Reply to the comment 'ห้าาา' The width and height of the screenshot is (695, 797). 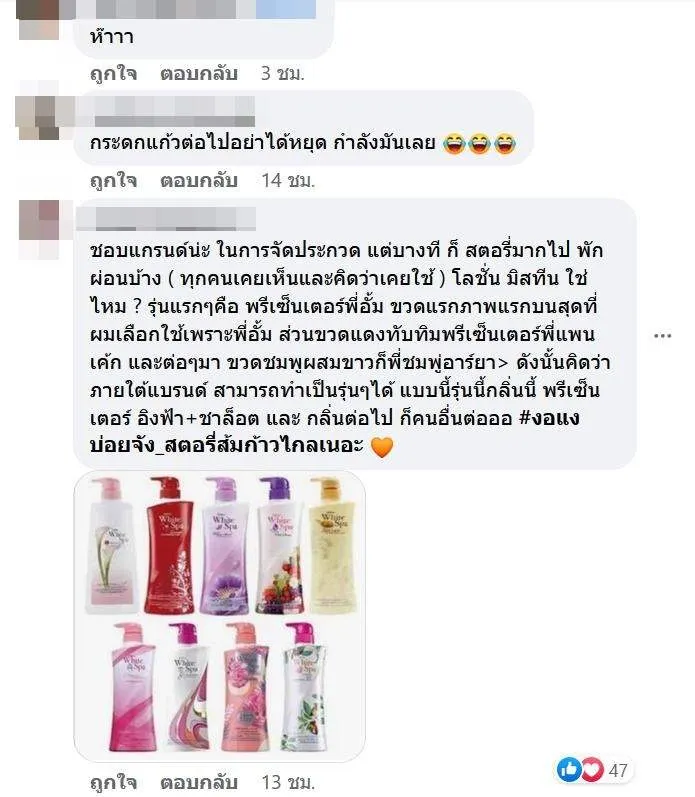198,74
